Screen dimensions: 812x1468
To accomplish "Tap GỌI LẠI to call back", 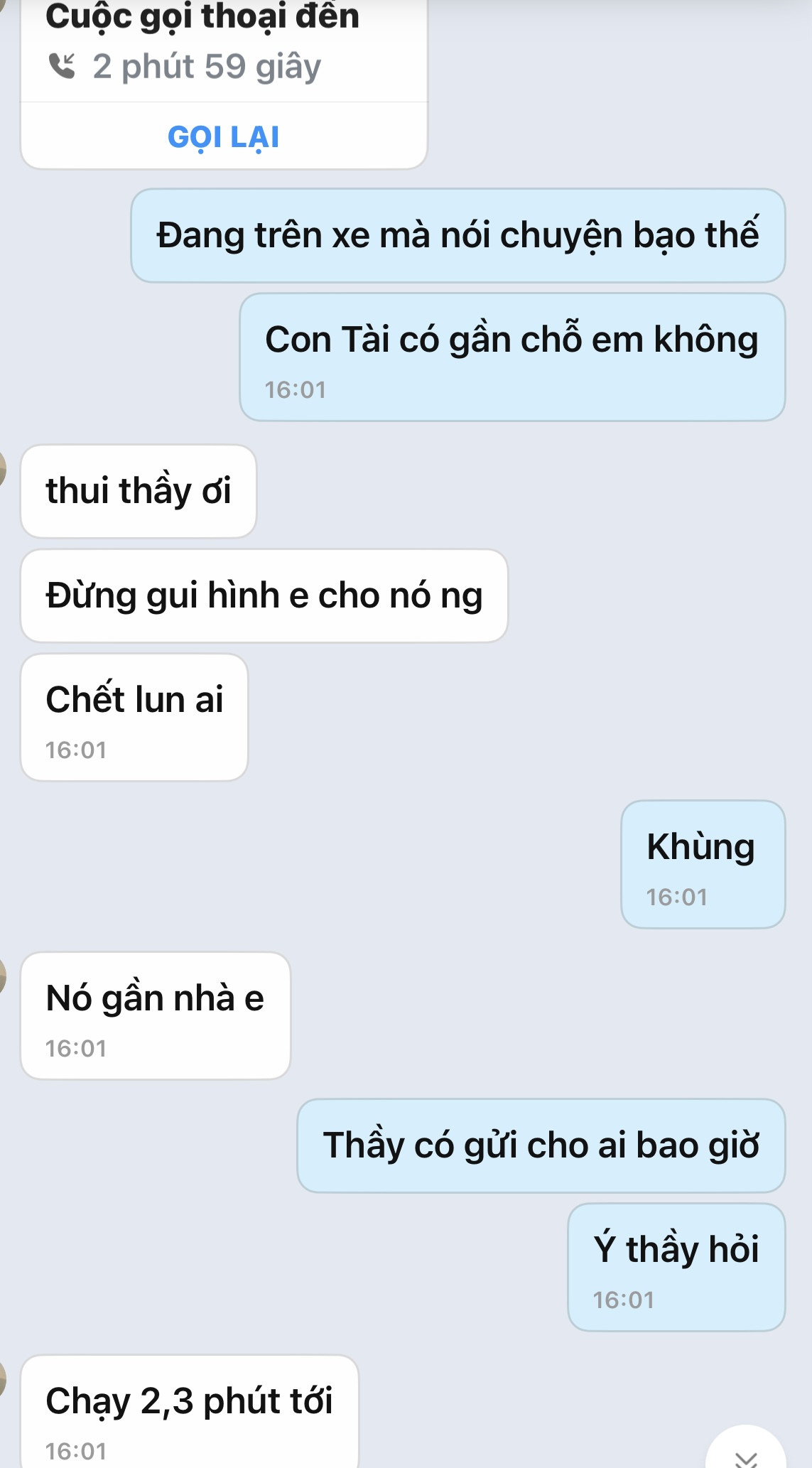I will click(223, 136).
